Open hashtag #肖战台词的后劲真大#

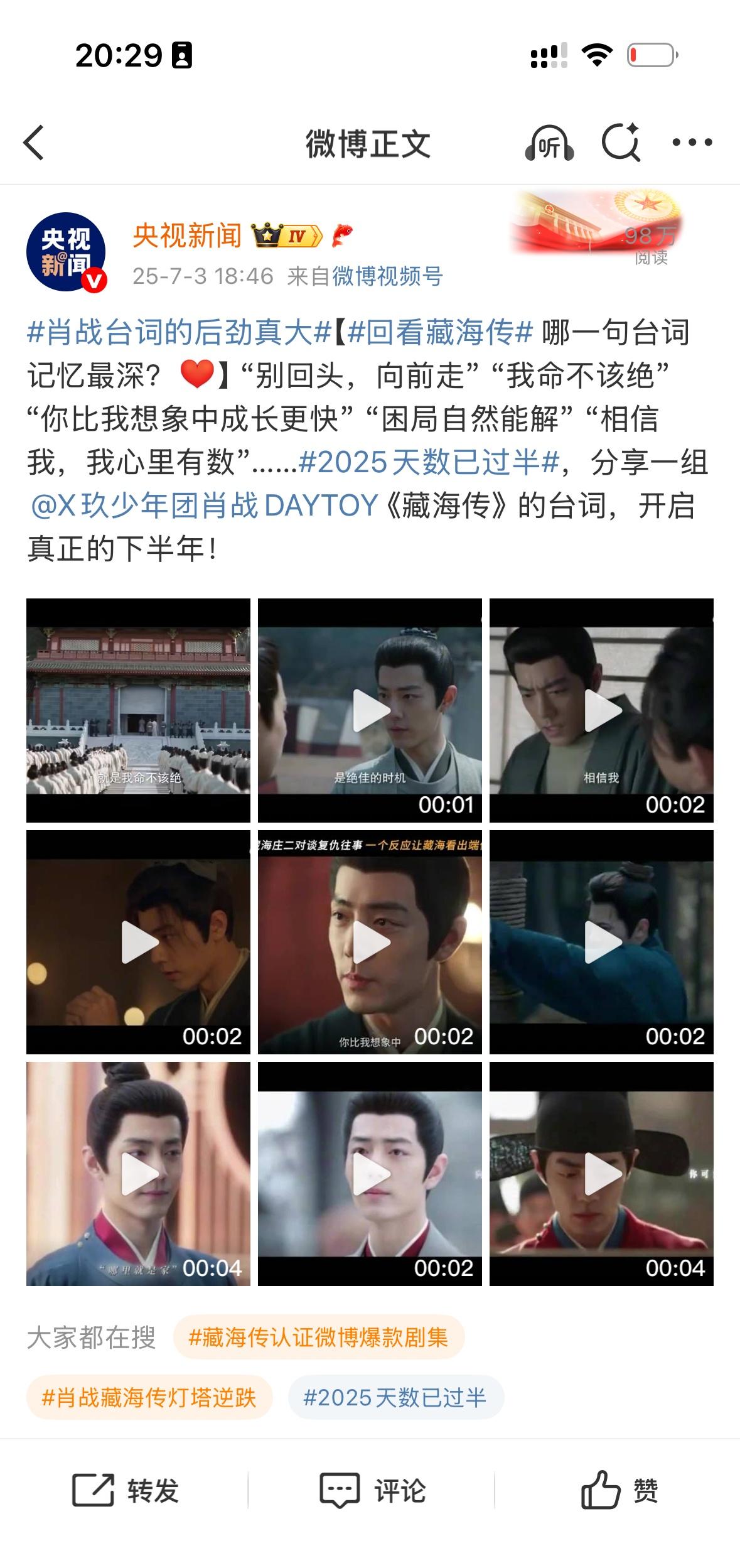(x=179, y=332)
